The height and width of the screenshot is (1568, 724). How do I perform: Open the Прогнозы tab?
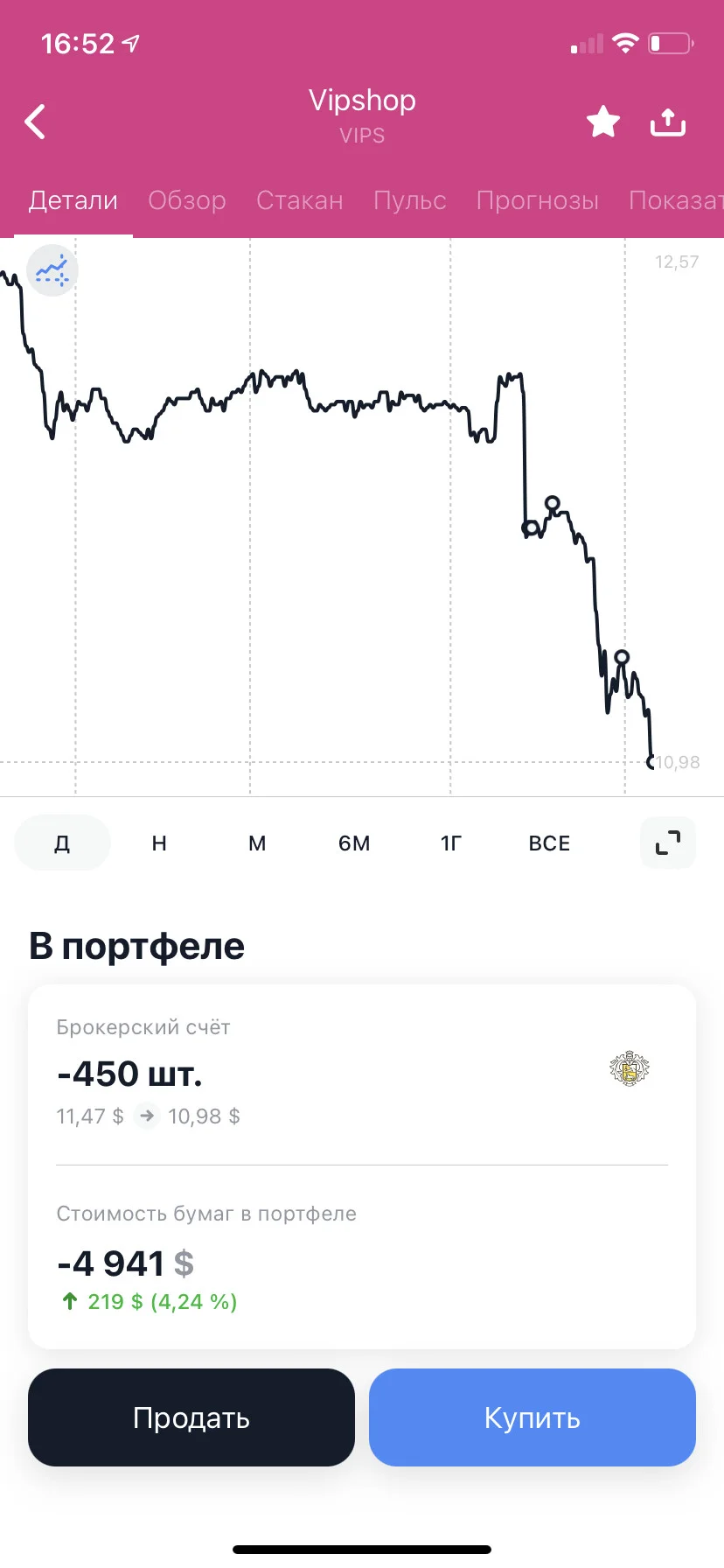(x=538, y=200)
